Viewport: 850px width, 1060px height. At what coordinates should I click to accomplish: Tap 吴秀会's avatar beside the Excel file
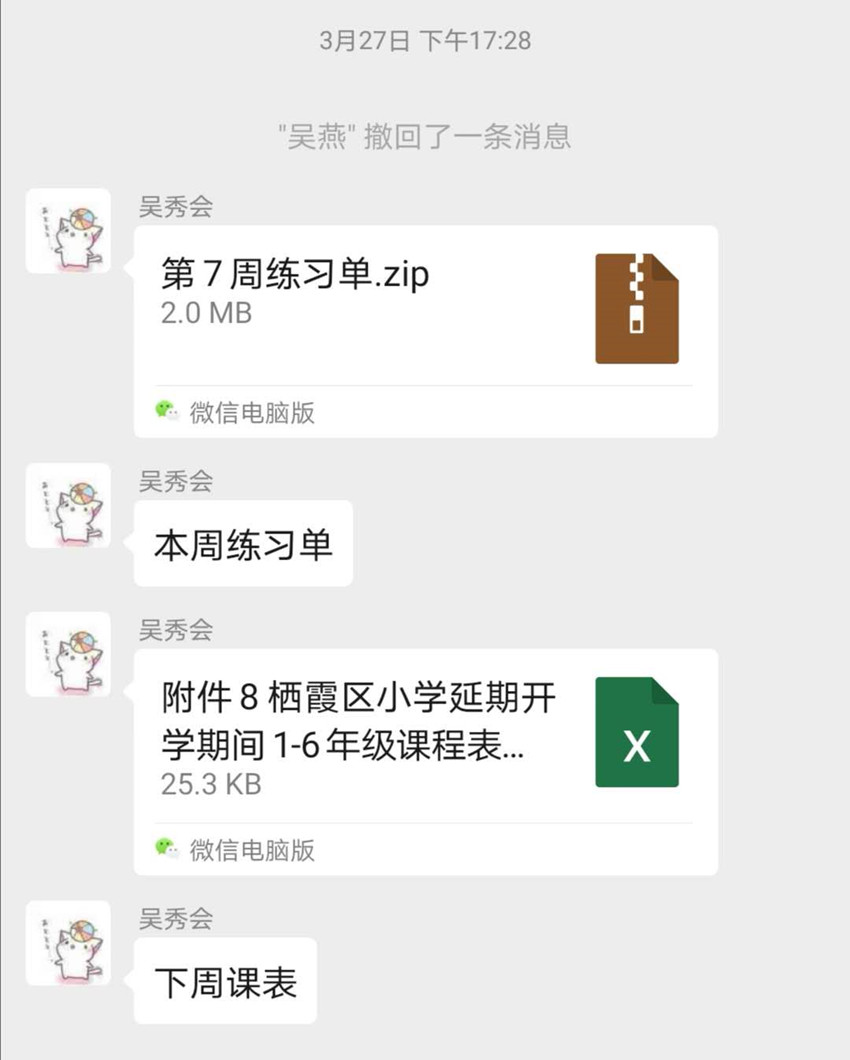68,655
